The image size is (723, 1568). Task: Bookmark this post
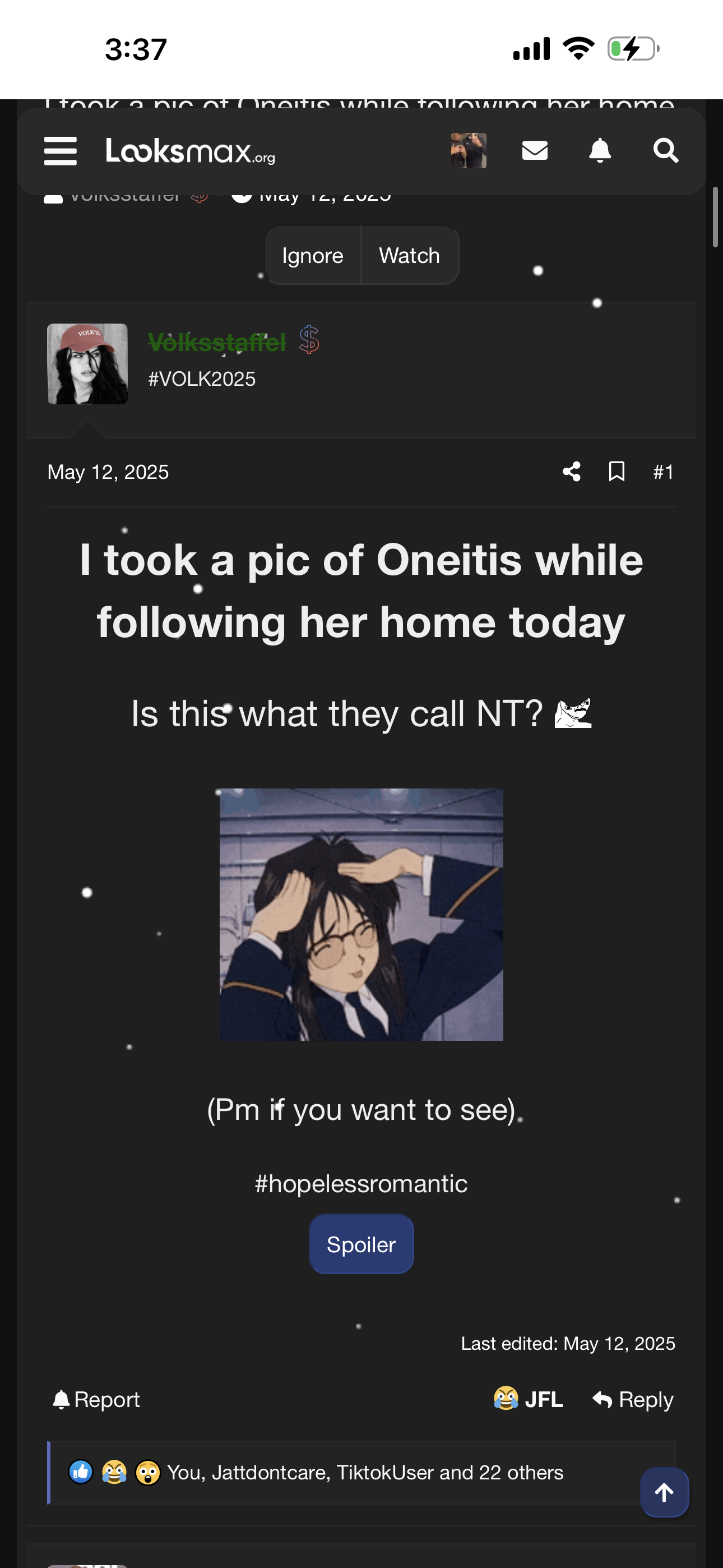(x=617, y=472)
